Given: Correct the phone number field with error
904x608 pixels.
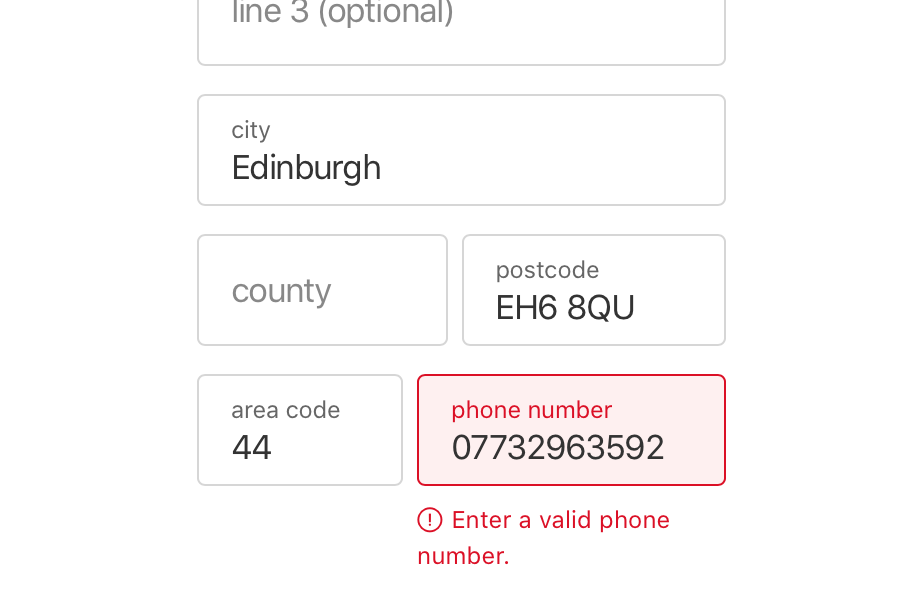Looking at the screenshot, I should coord(571,431).
